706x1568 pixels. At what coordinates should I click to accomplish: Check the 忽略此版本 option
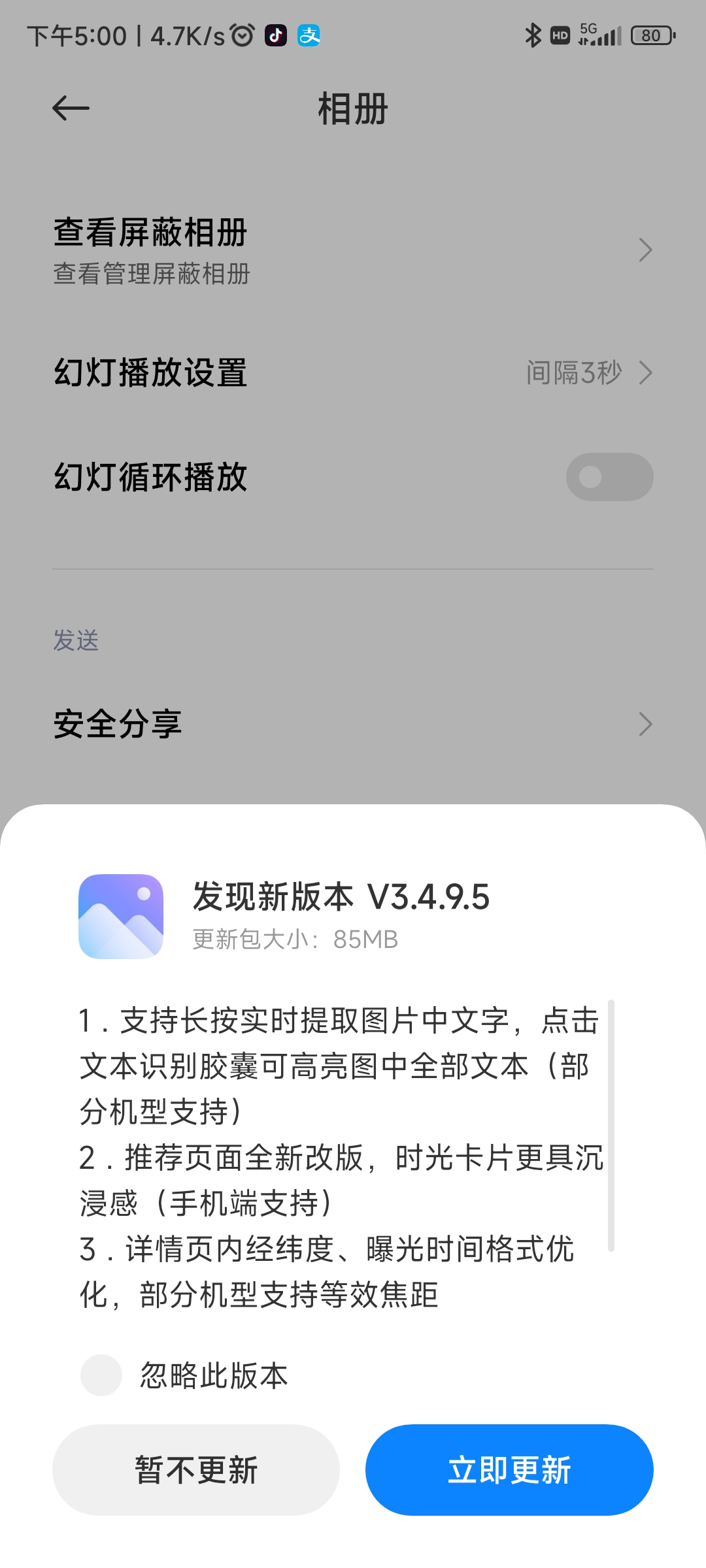click(101, 1375)
